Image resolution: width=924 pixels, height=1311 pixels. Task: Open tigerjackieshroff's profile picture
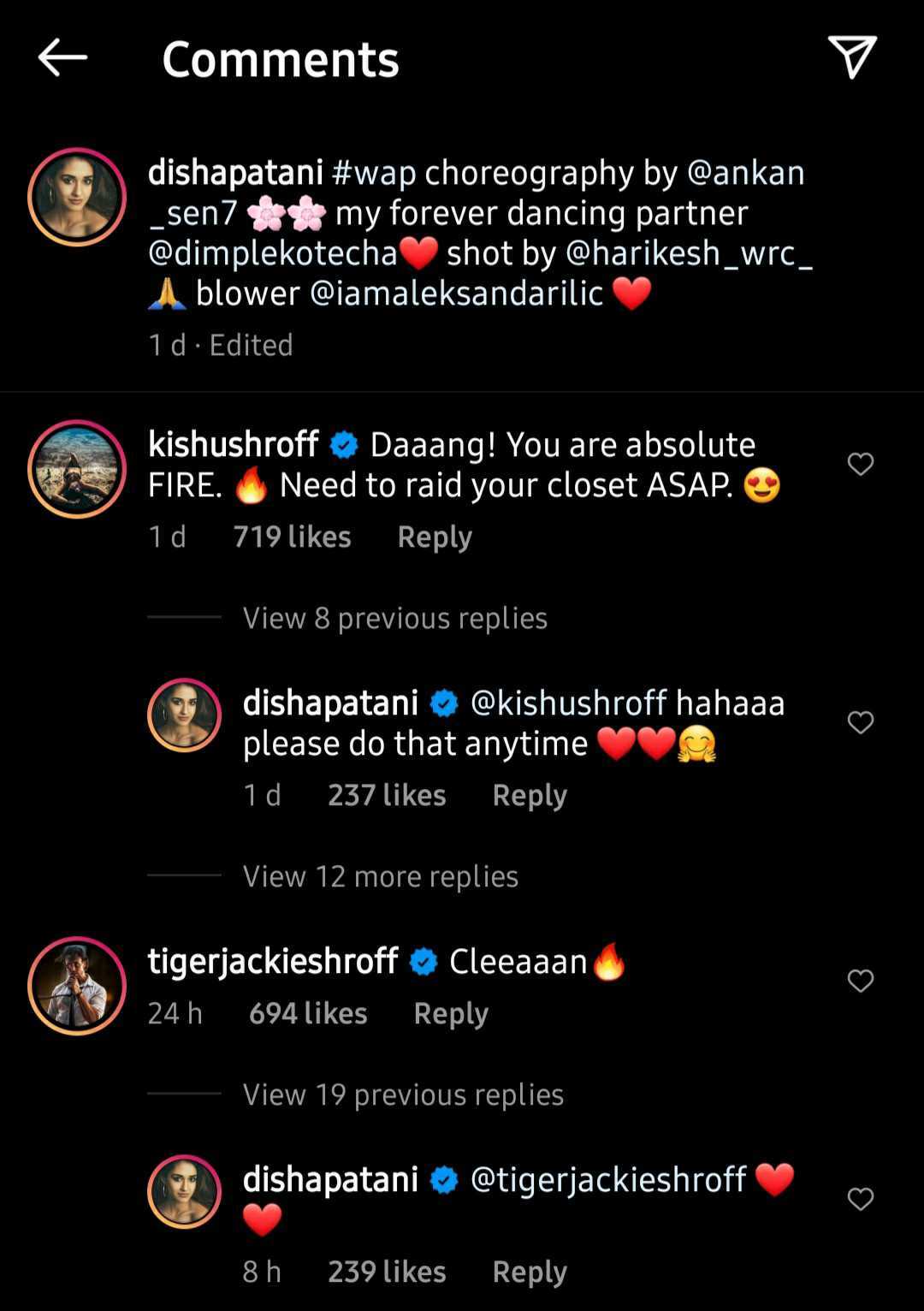pyautogui.click(x=77, y=985)
